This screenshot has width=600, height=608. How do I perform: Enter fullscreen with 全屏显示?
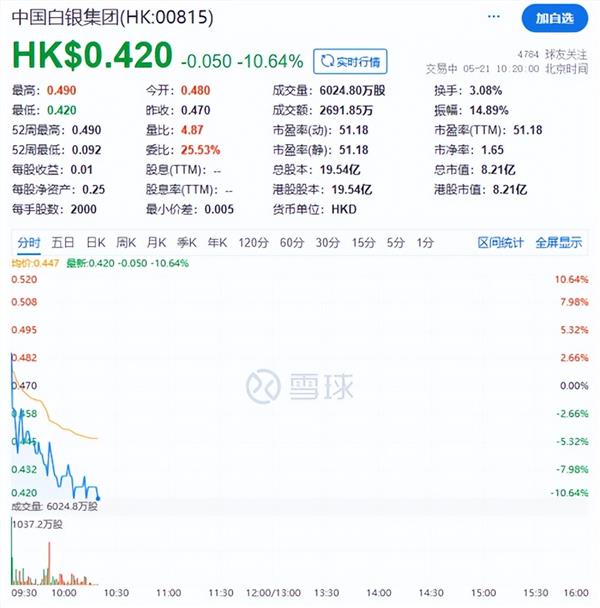coord(558,242)
